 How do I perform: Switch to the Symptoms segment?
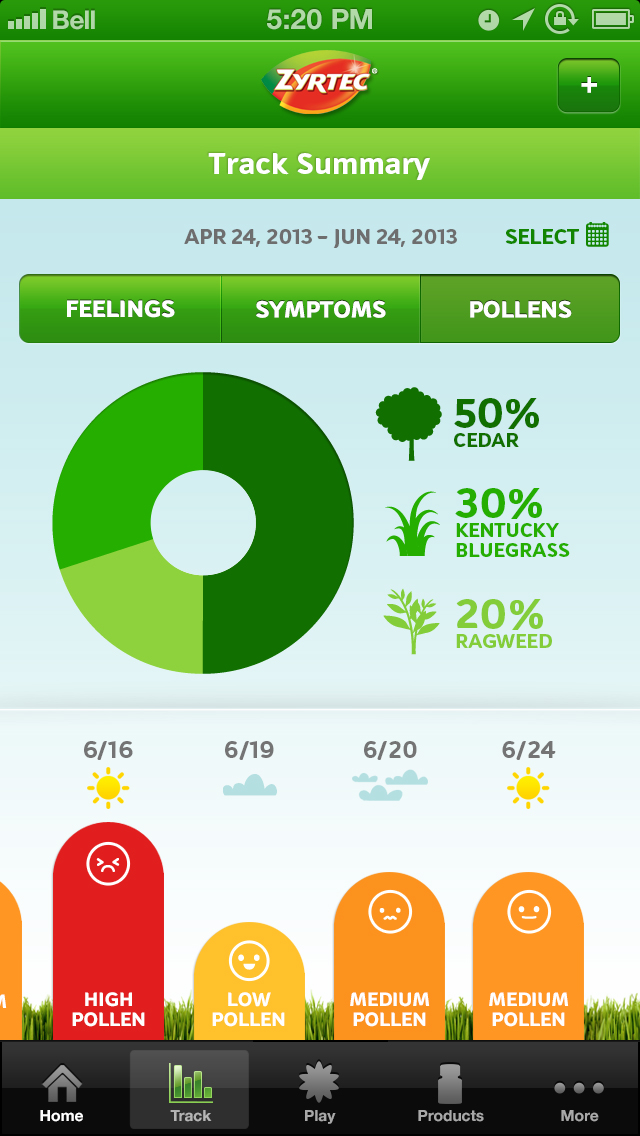[320, 309]
